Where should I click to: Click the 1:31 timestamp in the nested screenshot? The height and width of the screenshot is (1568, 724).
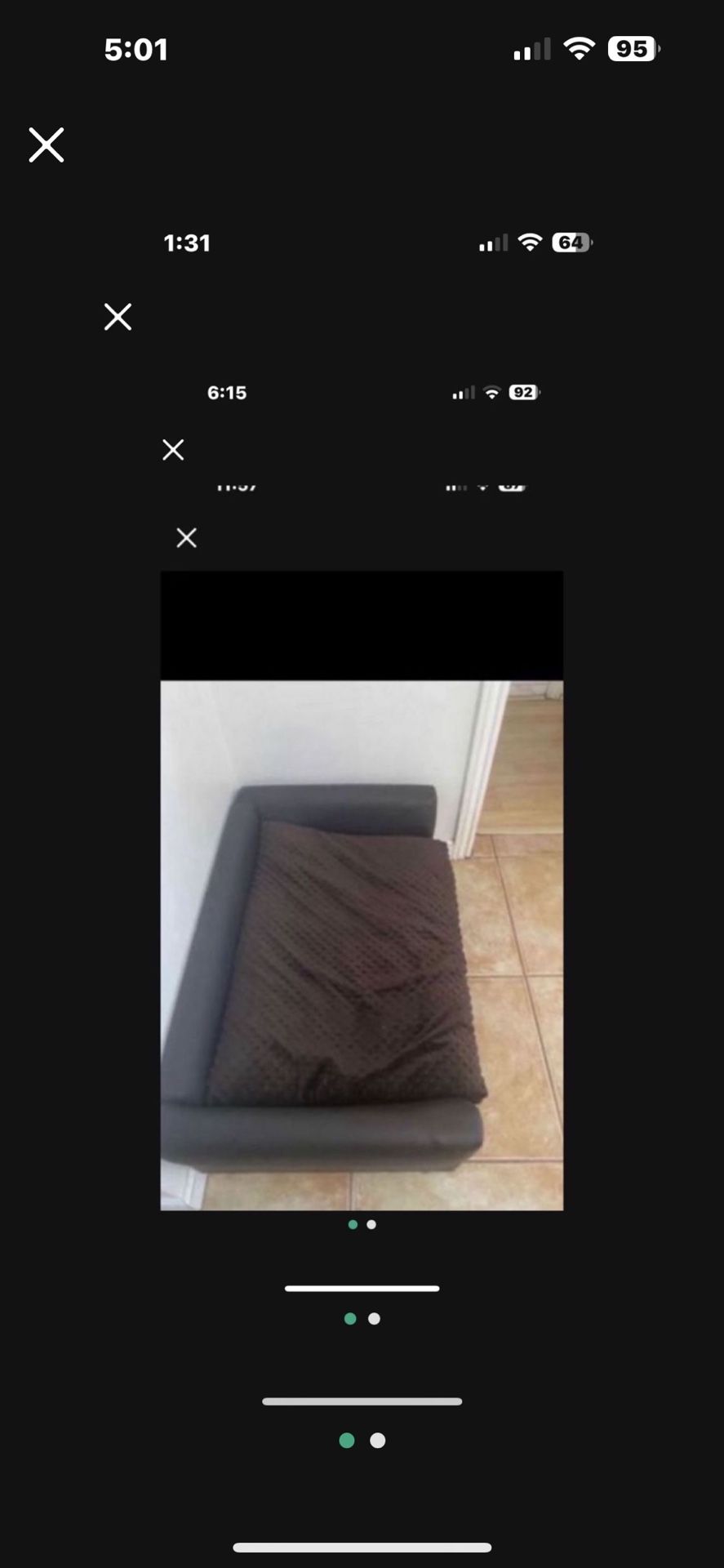pos(187,242)
